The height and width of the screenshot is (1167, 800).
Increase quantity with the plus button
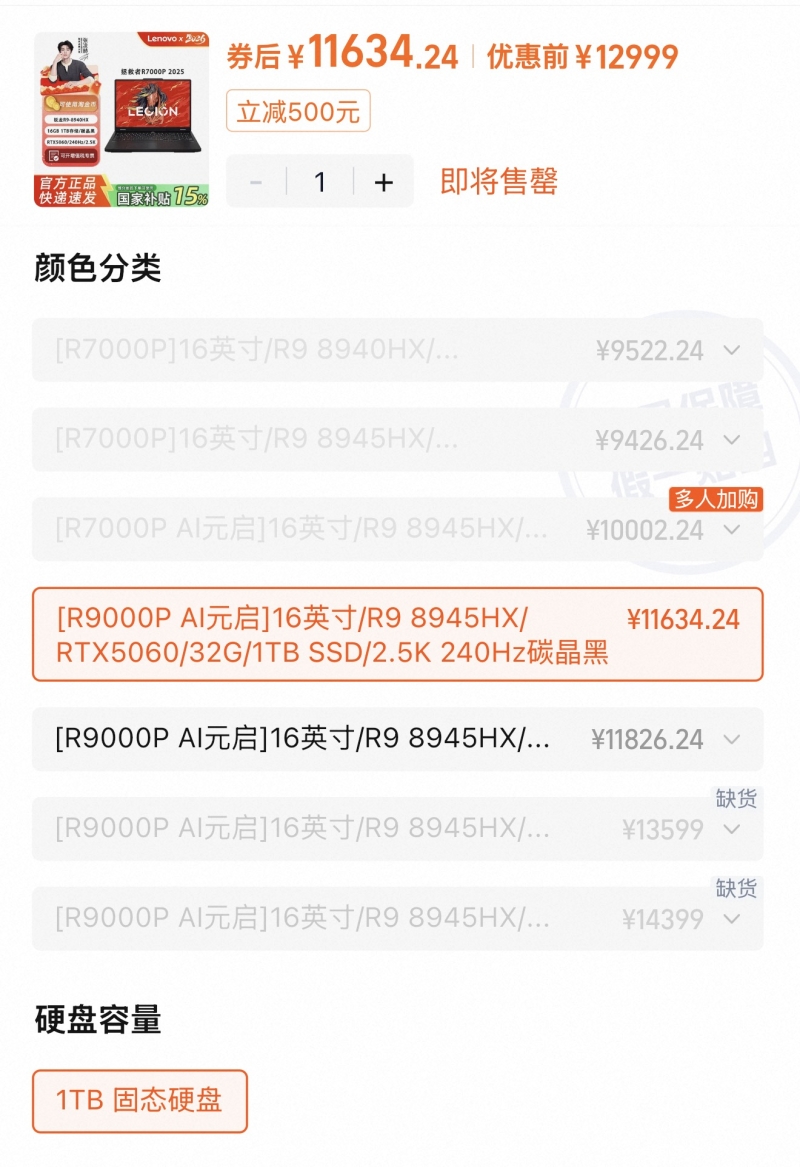384,182
